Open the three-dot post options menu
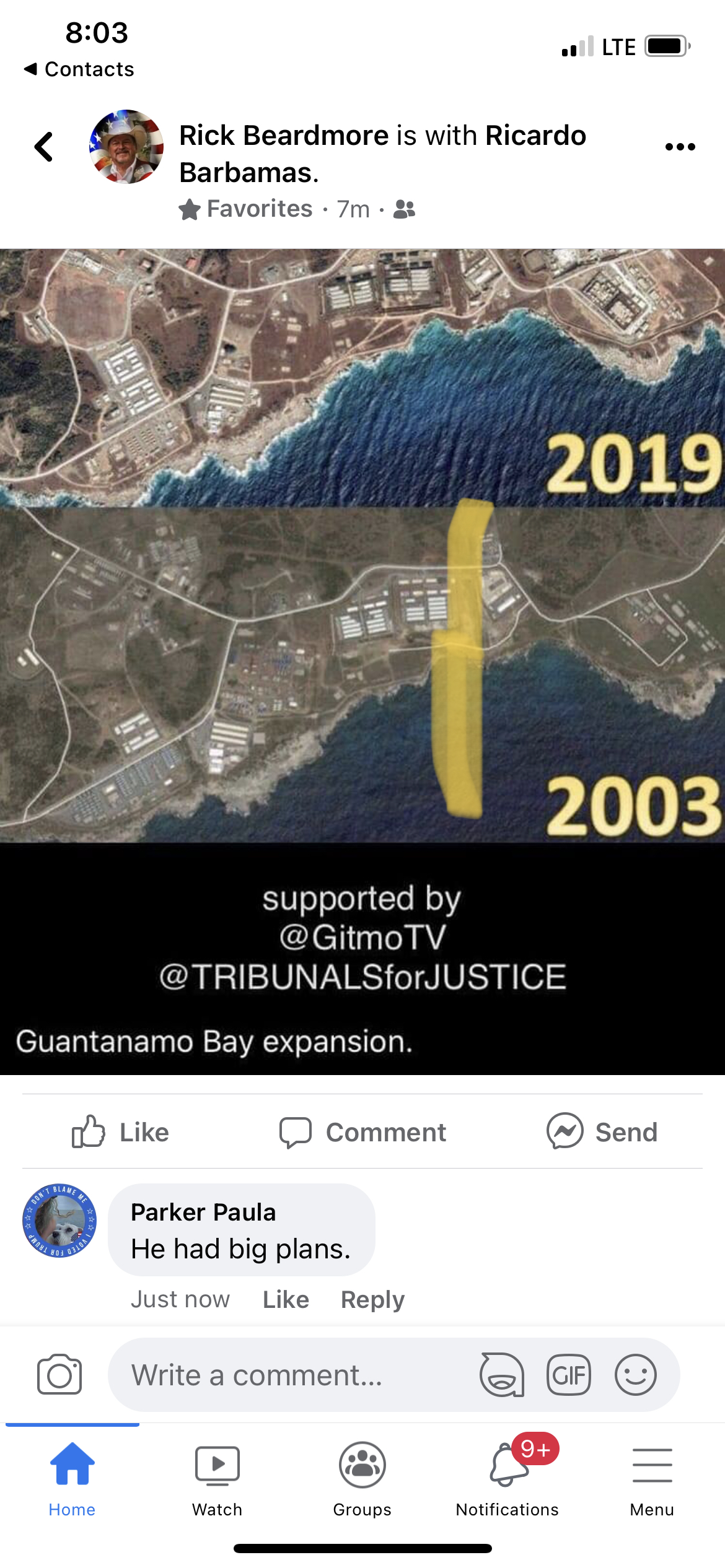Image resolution: width=725 pixels, height=1568 pixels. (x=680, y=147)
